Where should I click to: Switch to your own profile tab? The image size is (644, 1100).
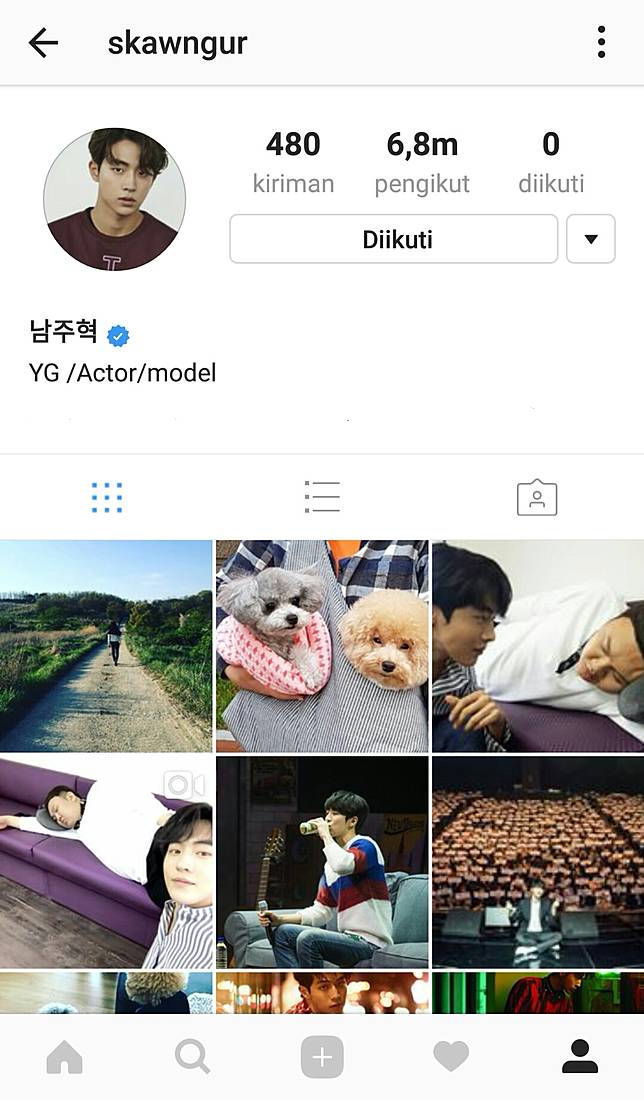pyautogui.click(x=579, y=1057)
